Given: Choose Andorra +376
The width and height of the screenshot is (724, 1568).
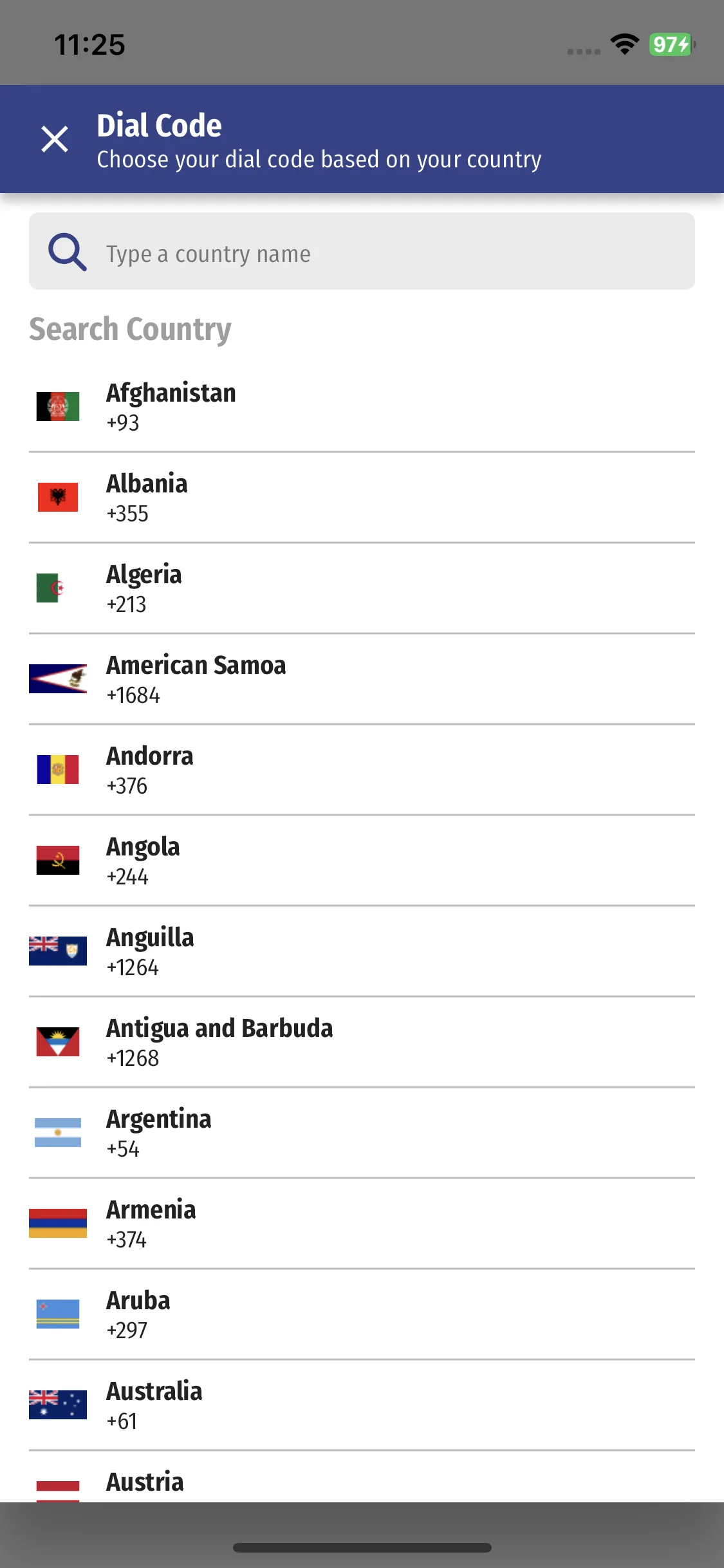Looking at the screenshot, I should coord(360,770).
